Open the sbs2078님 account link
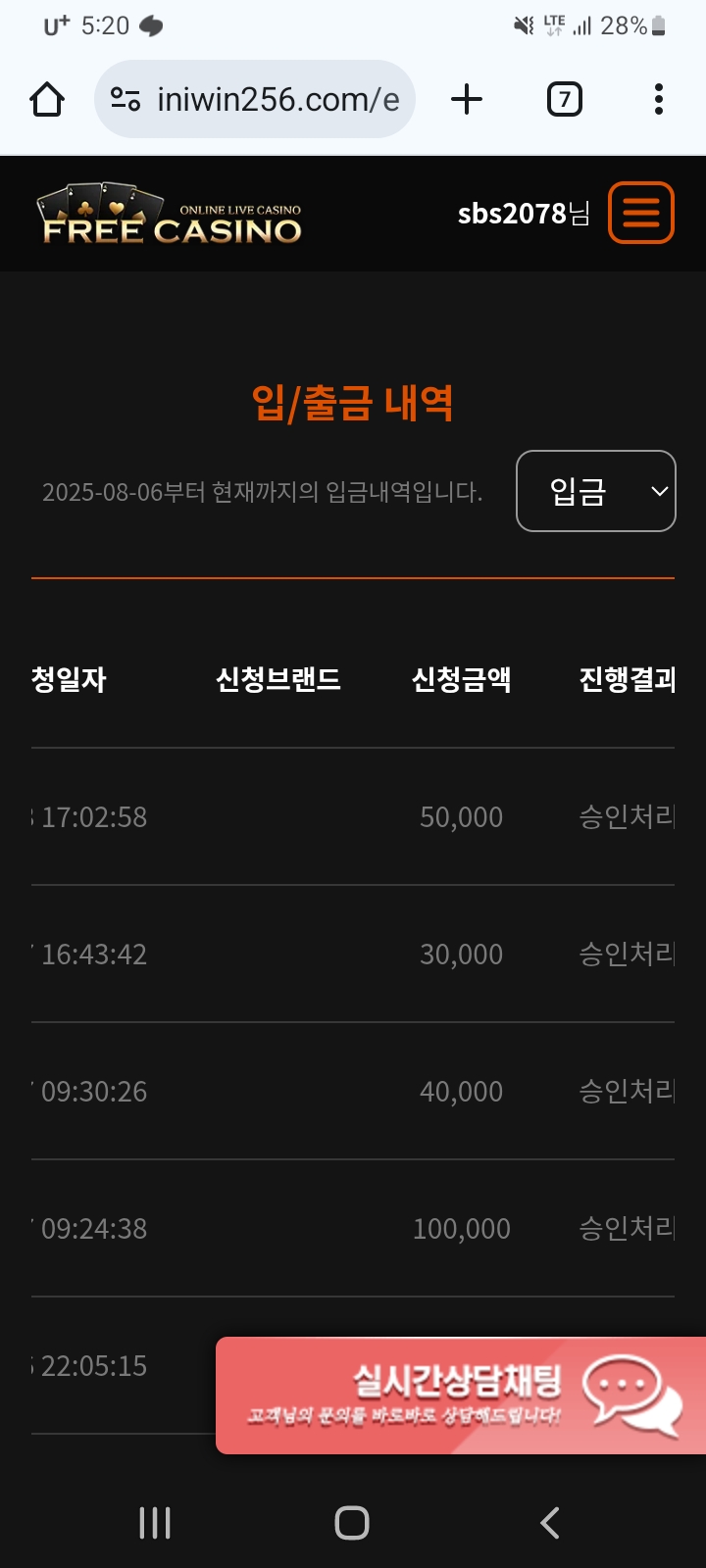Image resolution: width=706 pixels, height=1568 pixels. click(x=524, y=214)
